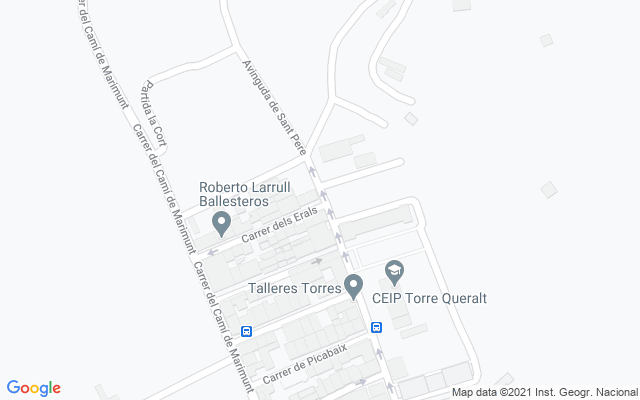Screen dimensions: 640x400
Task: Tap the CEIP Torre Queralt school marker
Action: click(x=395, y=272)
